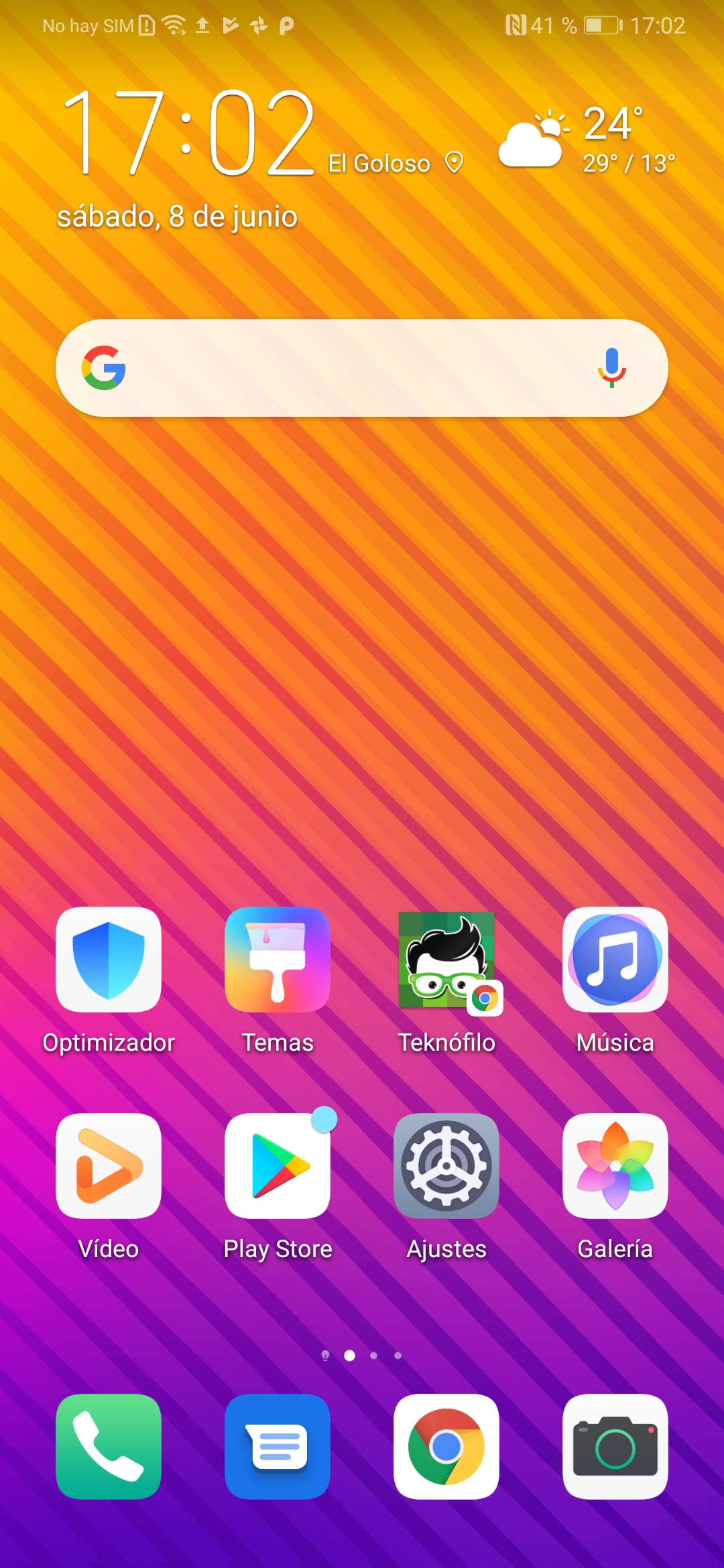The height and width of the screenshot is (1568, 724).
Task: Start voice search with the microphone
Action: point(611,368)
